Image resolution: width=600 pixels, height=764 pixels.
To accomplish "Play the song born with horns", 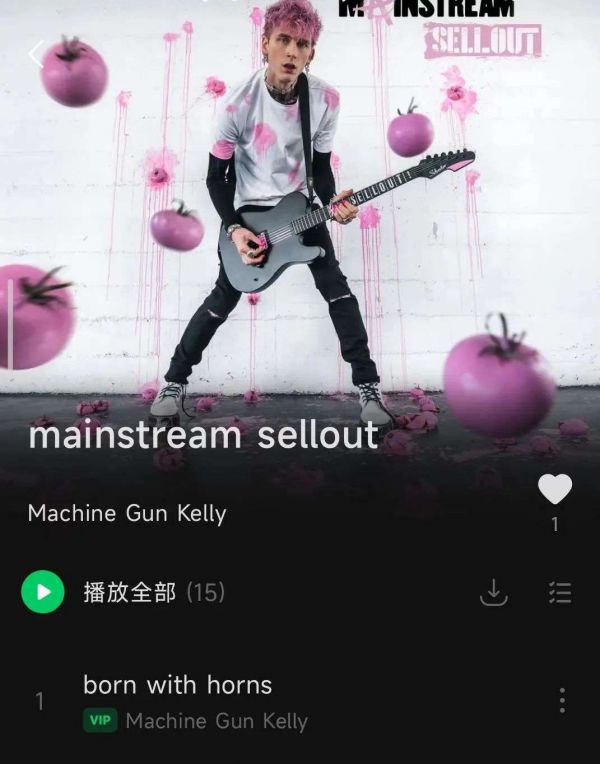I will 177,685.
